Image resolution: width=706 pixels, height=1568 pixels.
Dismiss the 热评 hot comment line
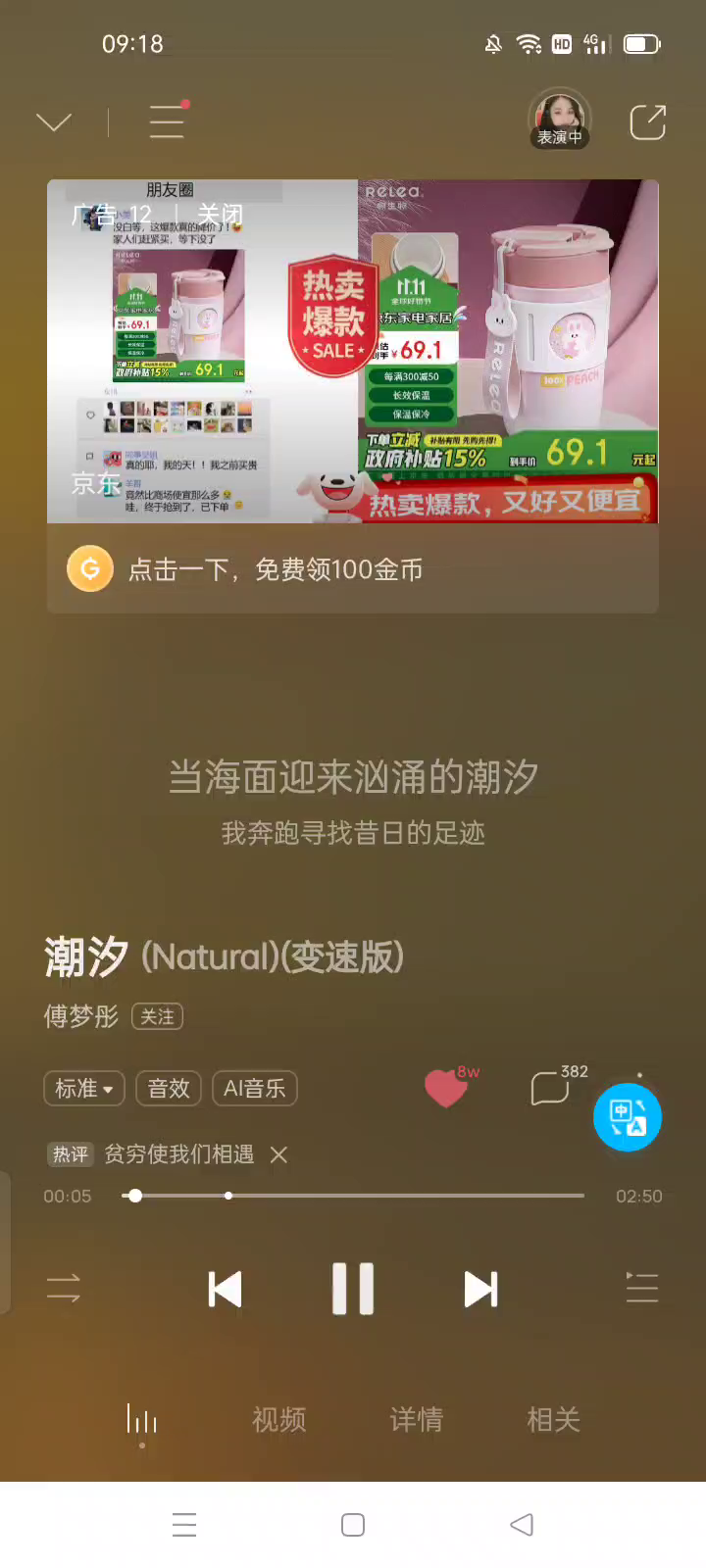(x=278, y=1154)
